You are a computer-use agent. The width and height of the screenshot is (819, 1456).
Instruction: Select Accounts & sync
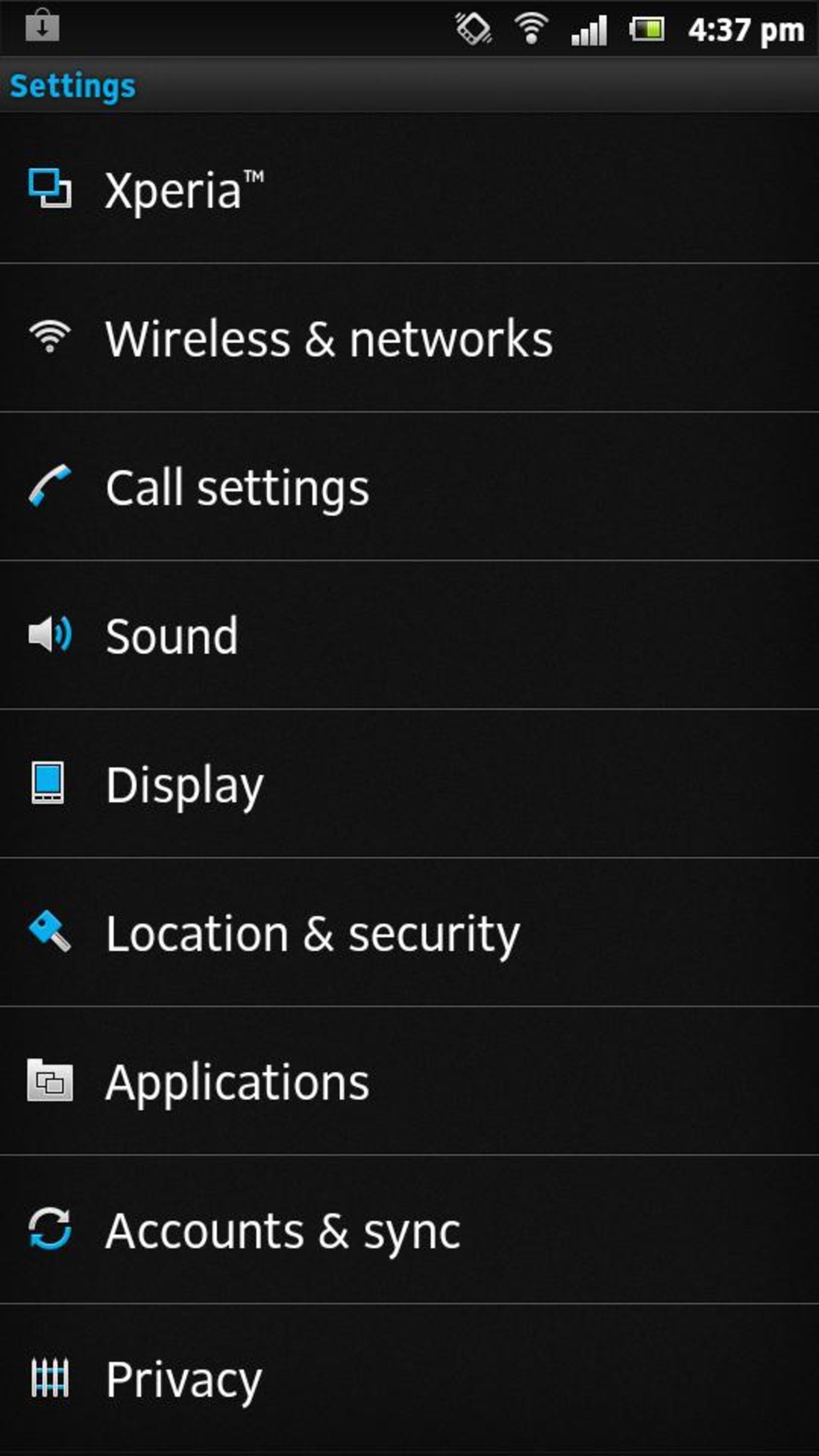tap(283, 1230)
